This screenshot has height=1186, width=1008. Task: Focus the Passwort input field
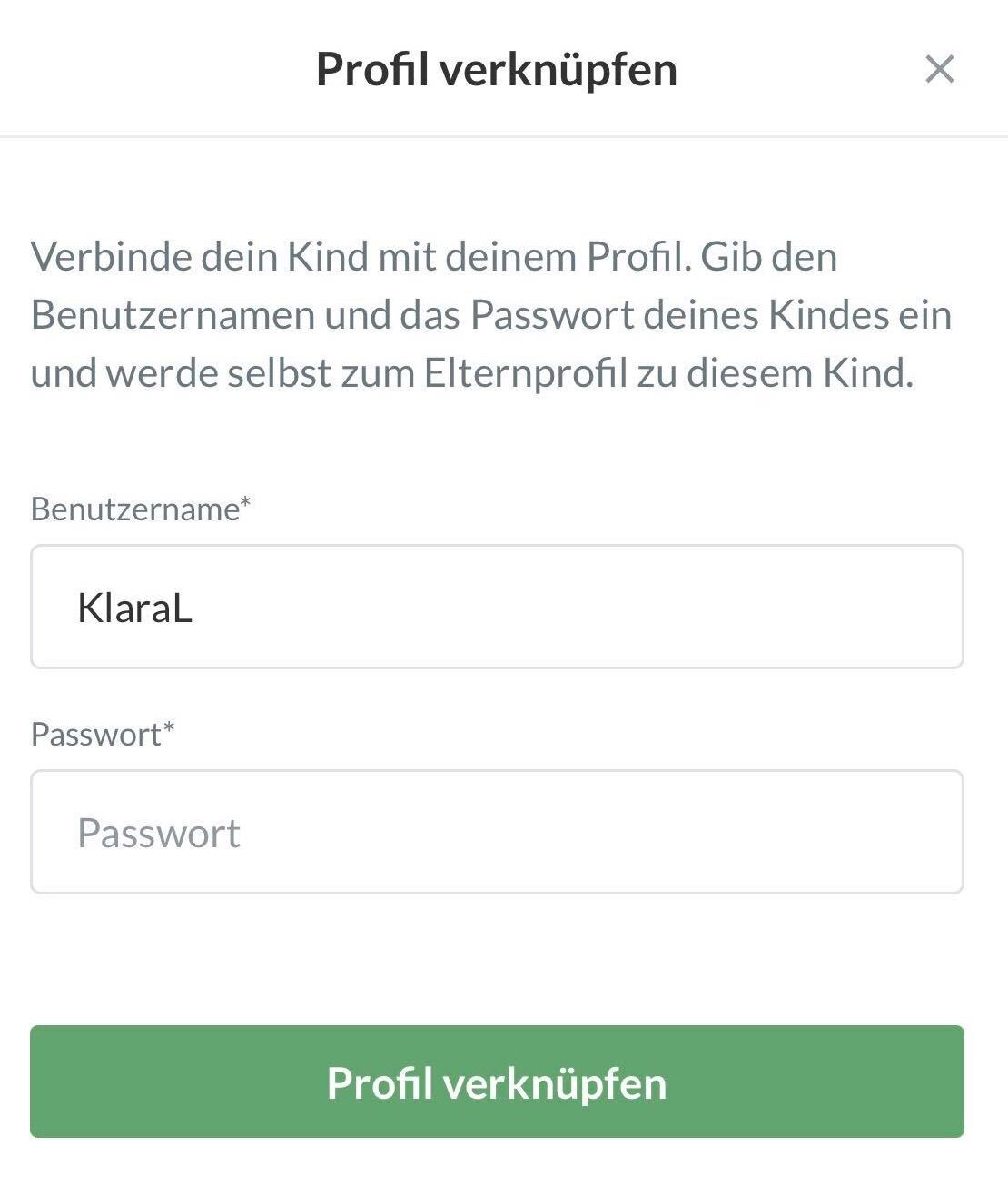[496, 832]
